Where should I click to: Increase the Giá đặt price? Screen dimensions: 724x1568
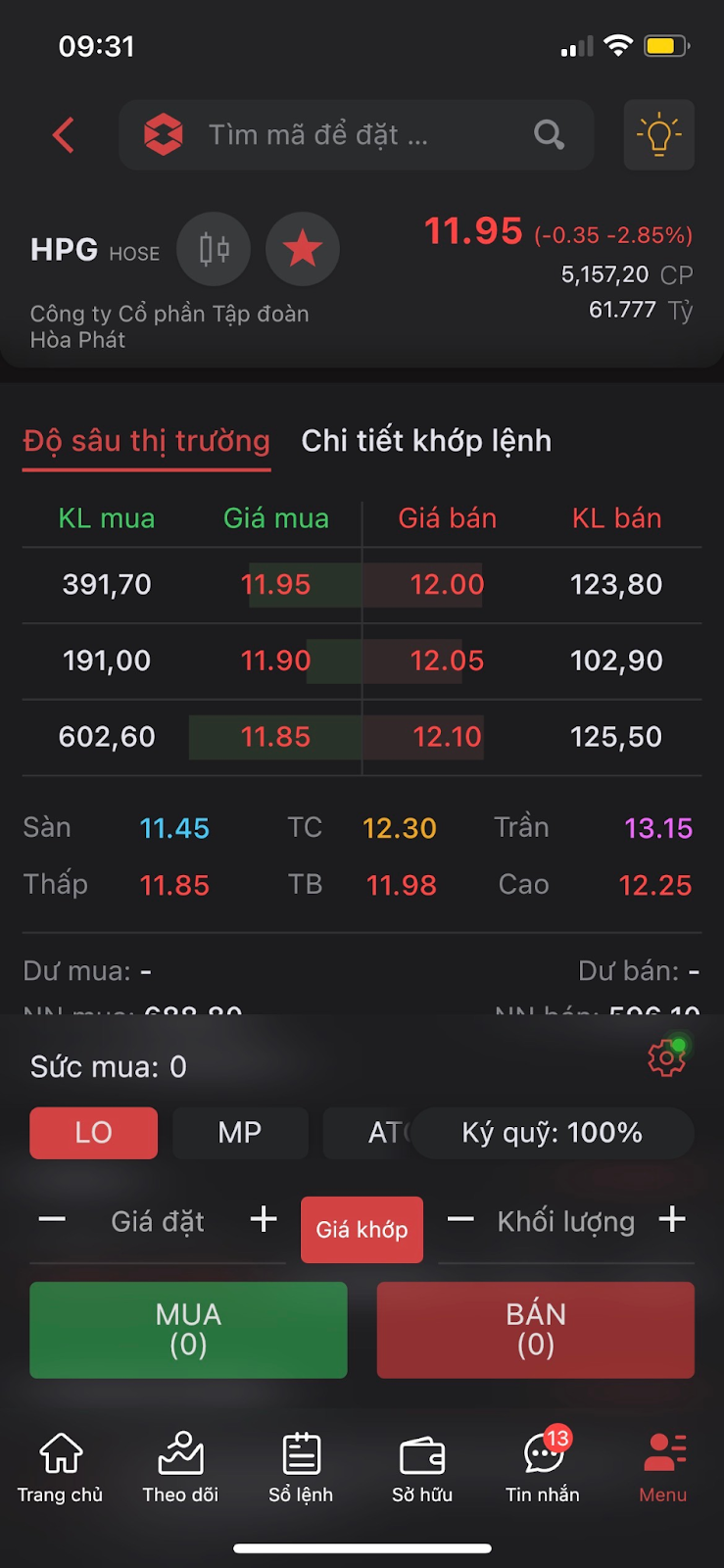tap(264, 1220)
